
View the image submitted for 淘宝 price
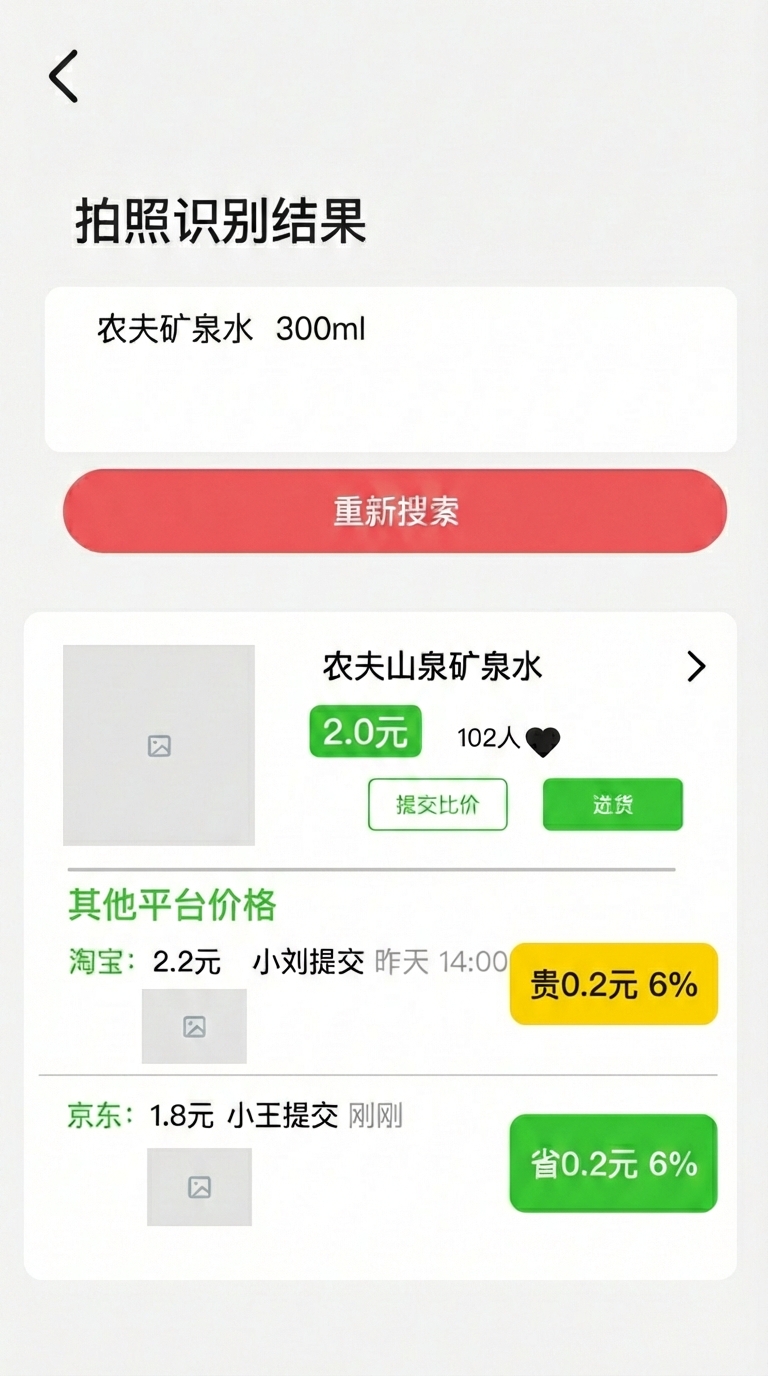pos(194,1026)
